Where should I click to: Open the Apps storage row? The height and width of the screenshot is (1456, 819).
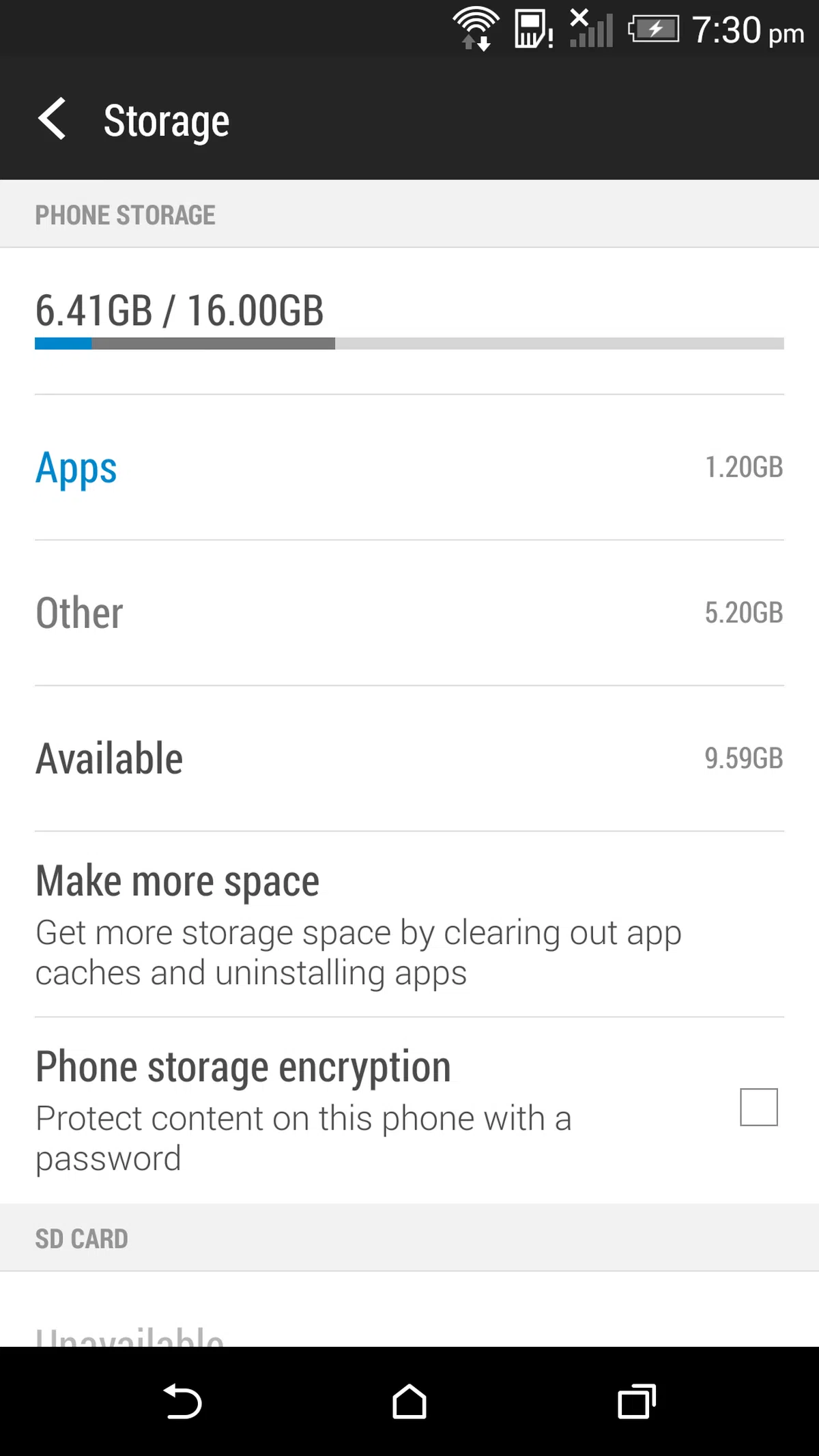(x=409, y=468)
